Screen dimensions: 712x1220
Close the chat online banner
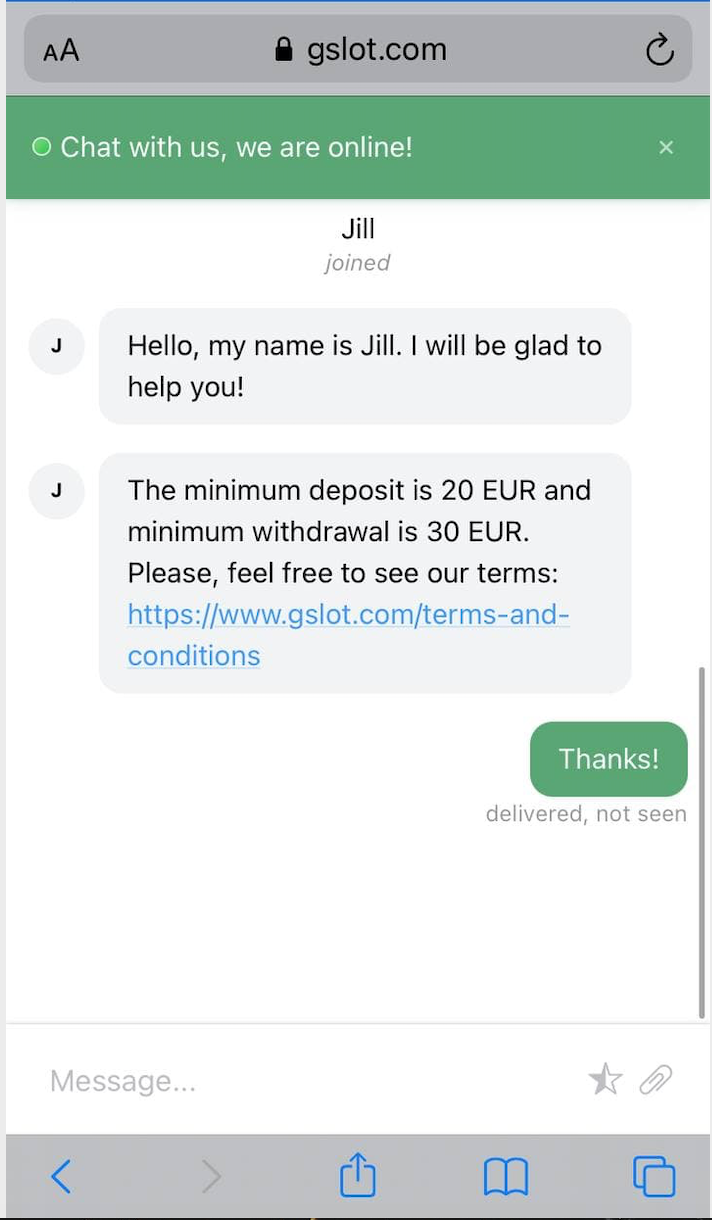[x=666, y=148]
